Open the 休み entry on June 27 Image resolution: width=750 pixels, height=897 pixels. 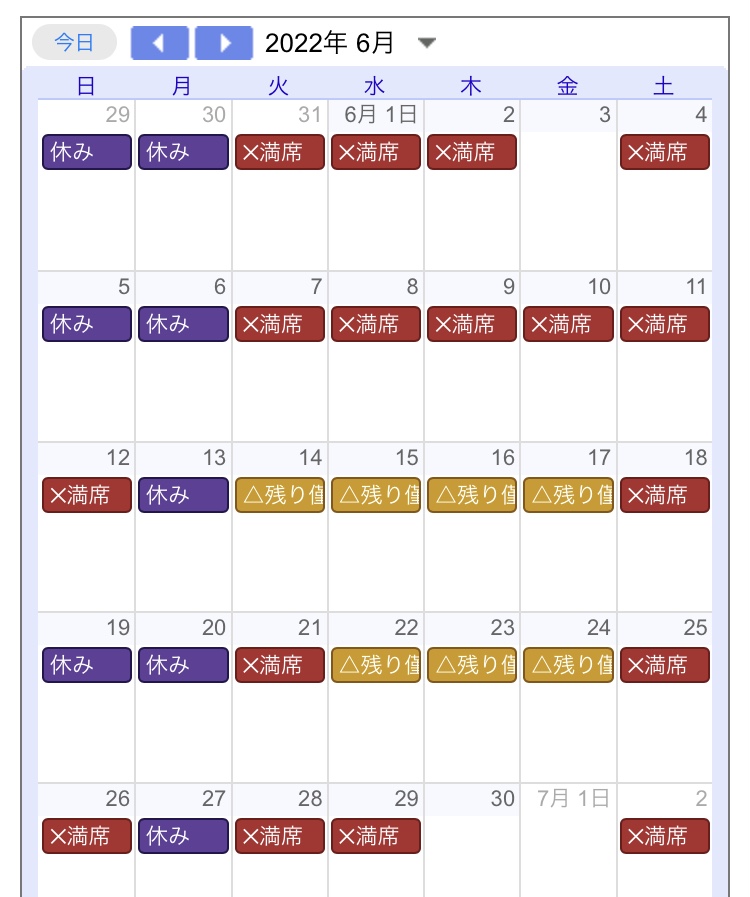coord(183,836)
